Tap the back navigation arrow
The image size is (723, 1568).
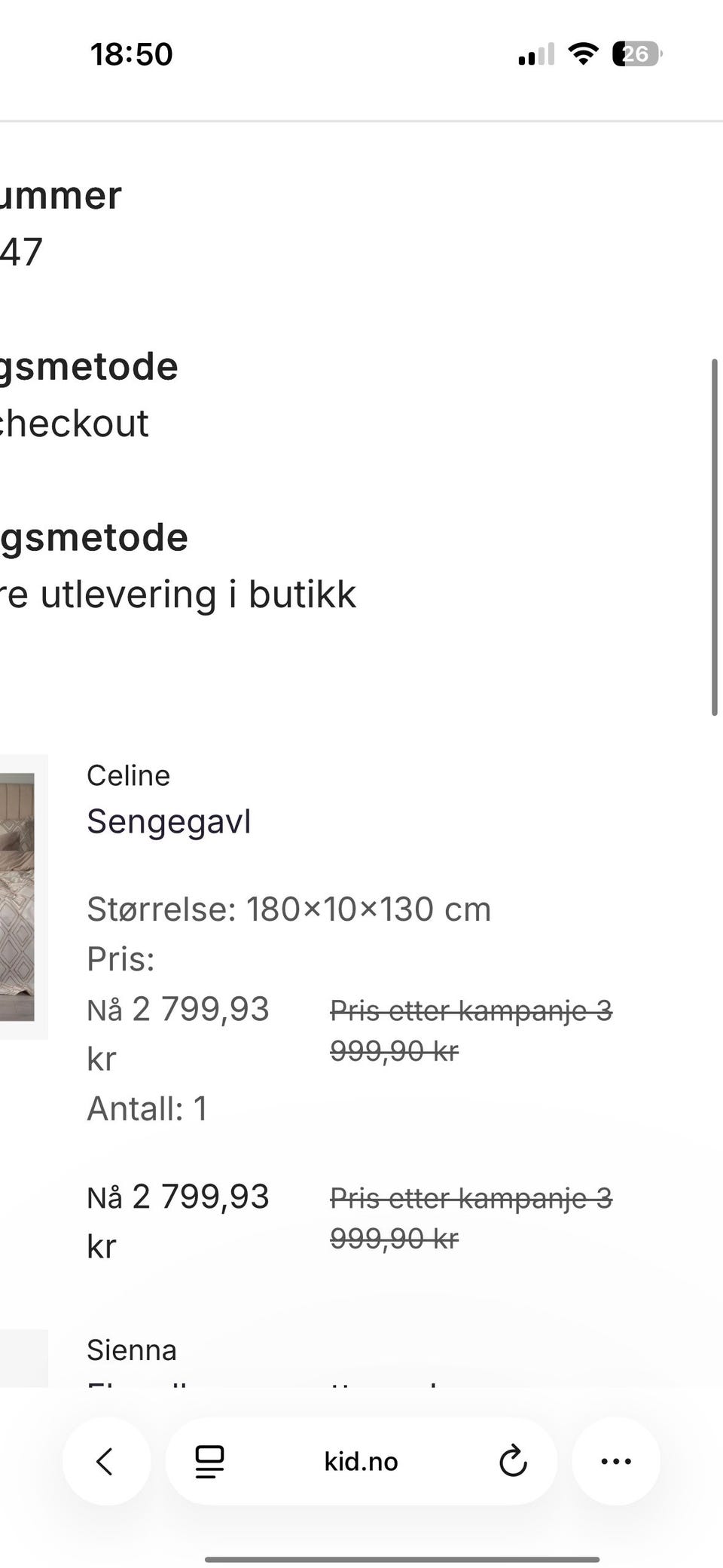pyautogui.click(x=106, y=1460)
